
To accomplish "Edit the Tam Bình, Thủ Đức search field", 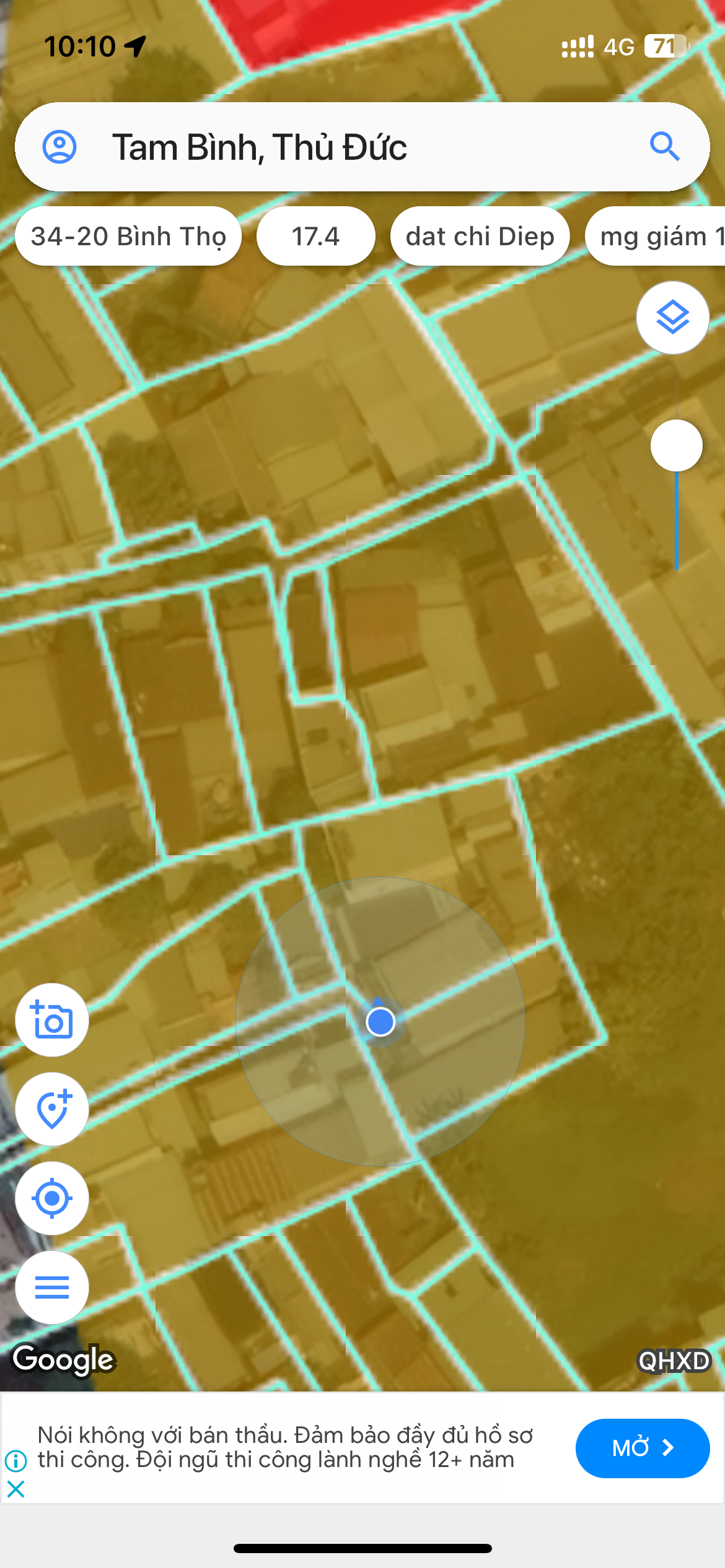I will (362, 147).
